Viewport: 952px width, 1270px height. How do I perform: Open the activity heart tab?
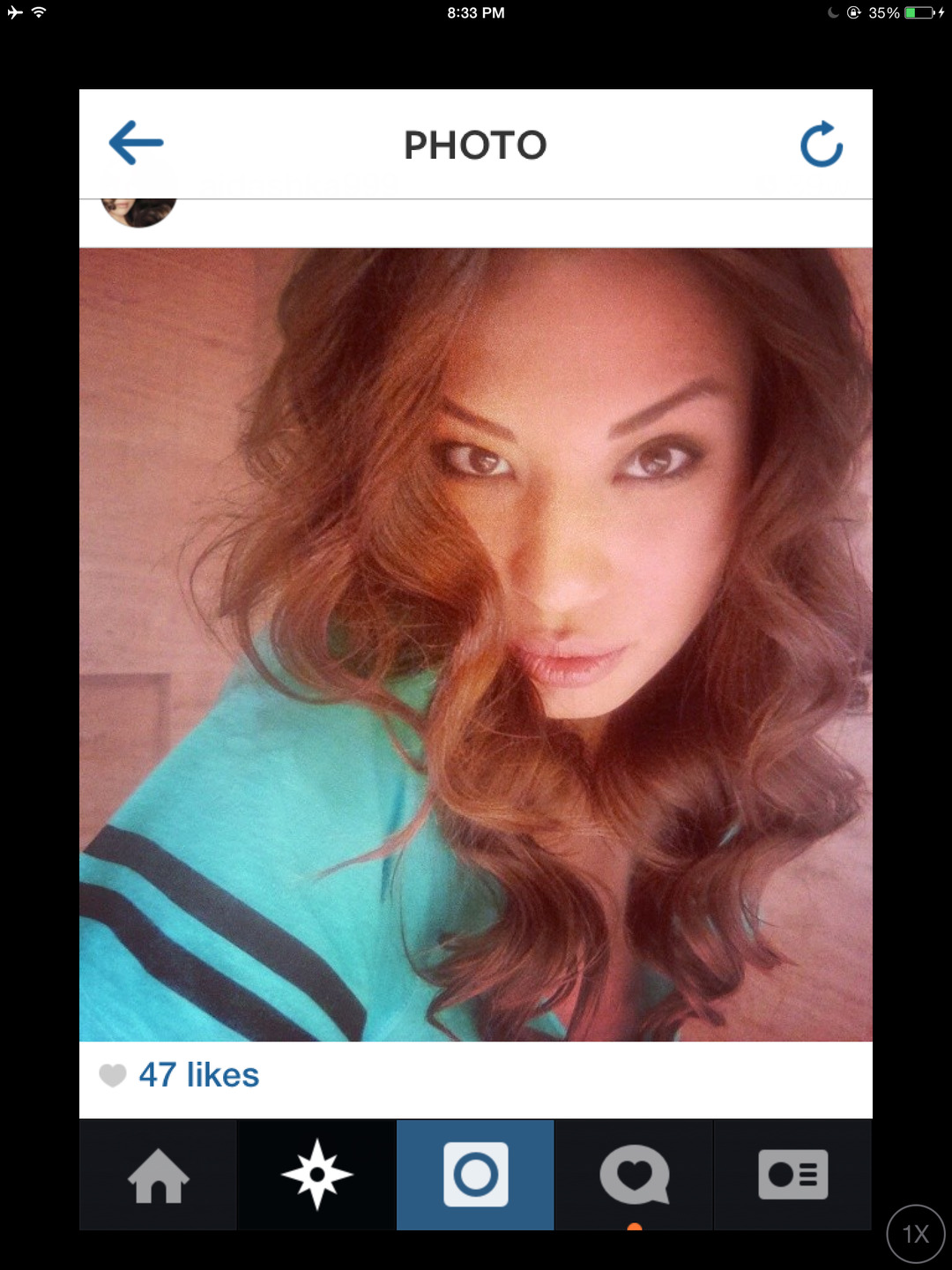click(635, 1175)
